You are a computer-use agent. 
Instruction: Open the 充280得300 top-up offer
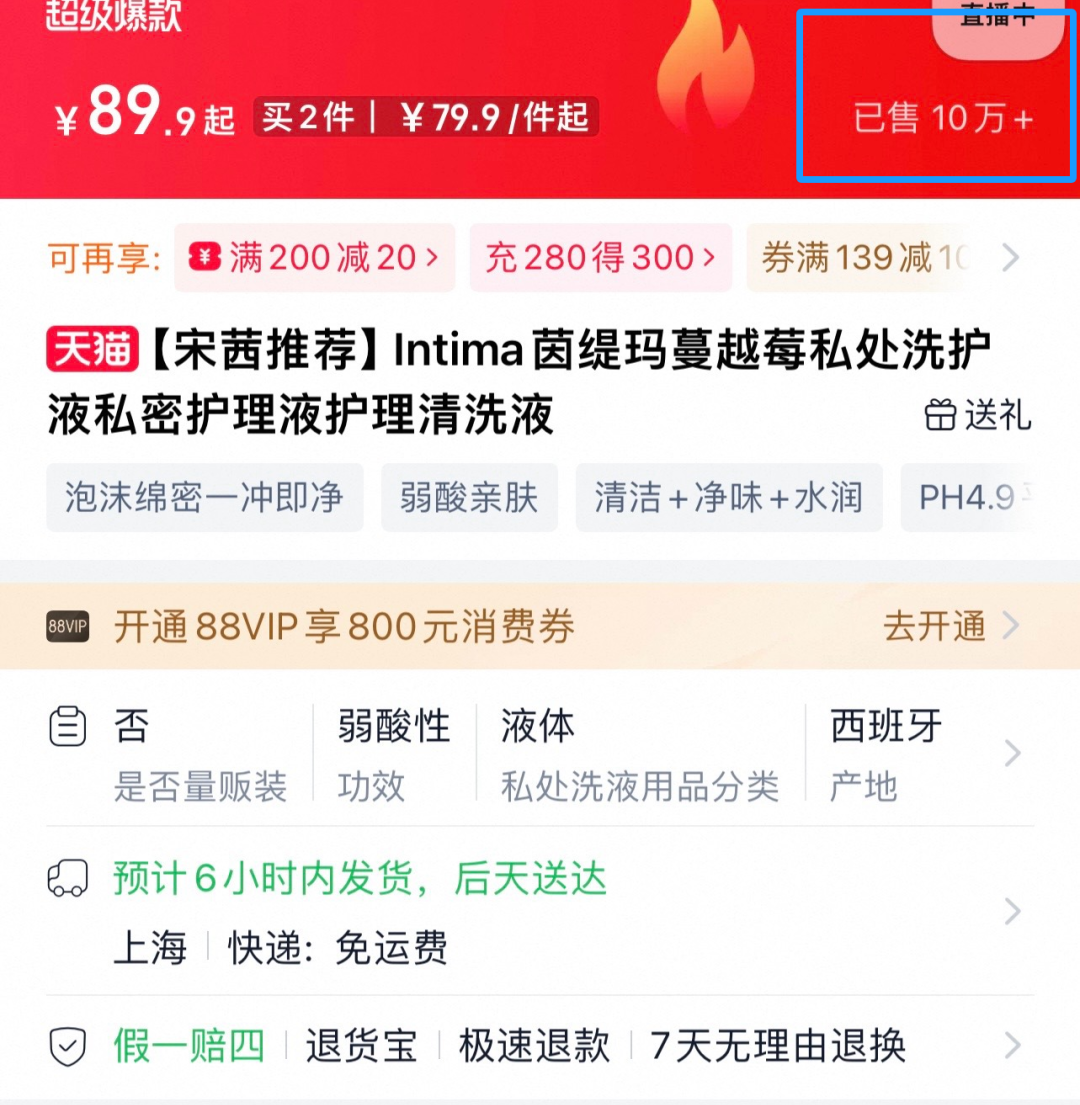[x=600, y=258]
